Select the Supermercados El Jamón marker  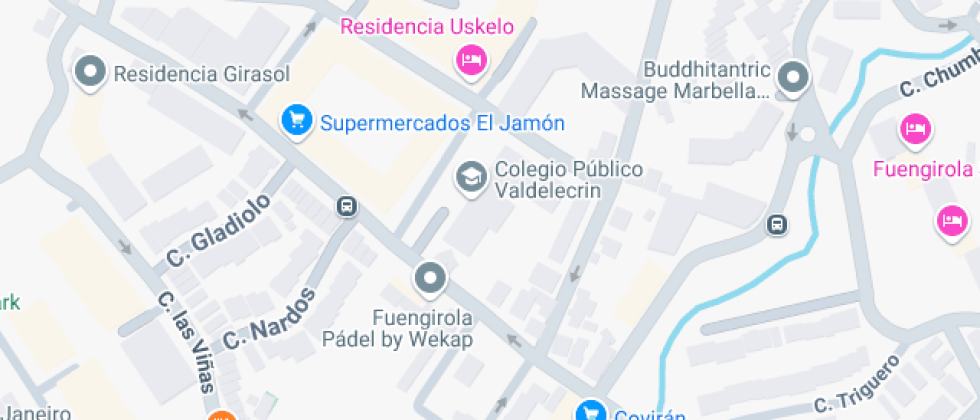295,121
